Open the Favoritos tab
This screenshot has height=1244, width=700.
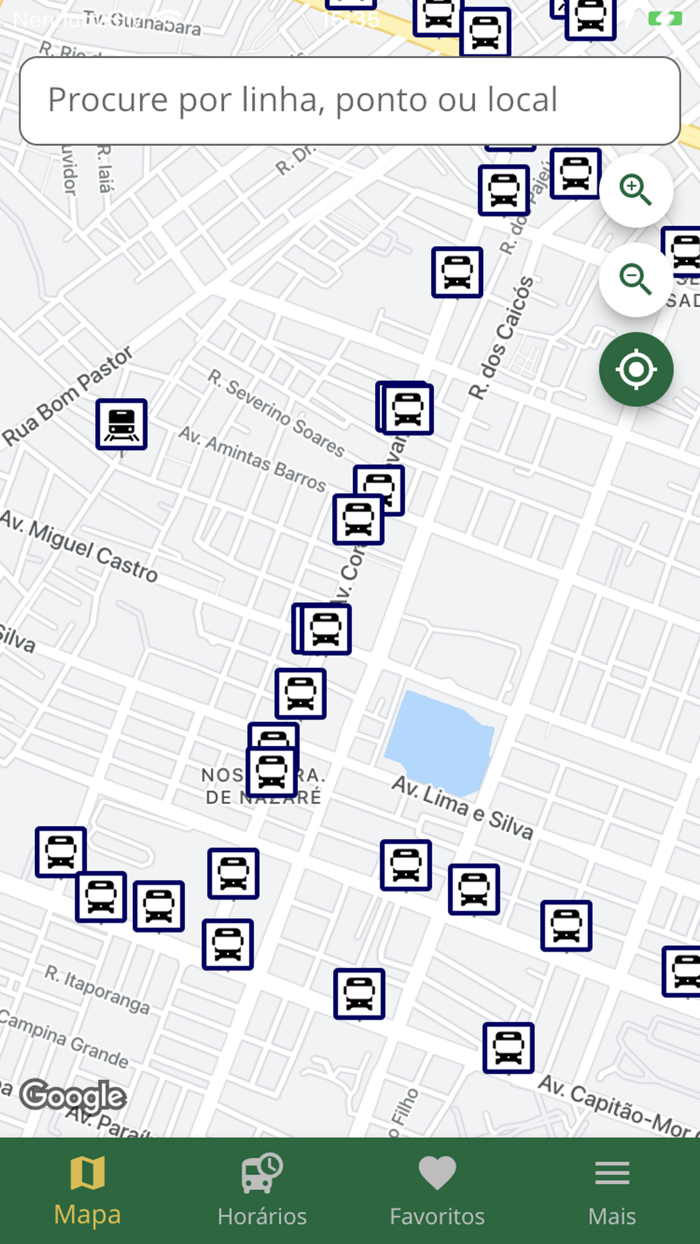(437, 1190)
